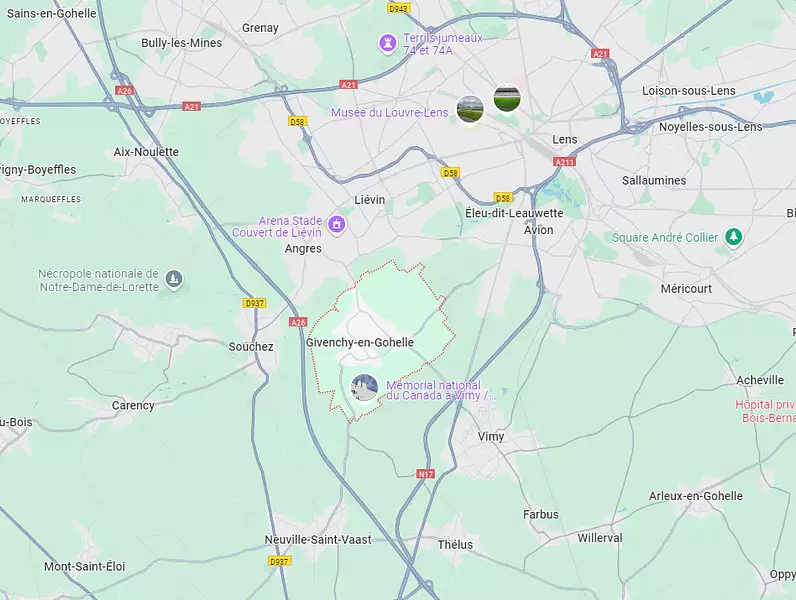Image resolution: width=796 pixels, height=600 pixels.
Task: Open the Musée du Louvre-Lens place marker
Action: pos(469,109)
